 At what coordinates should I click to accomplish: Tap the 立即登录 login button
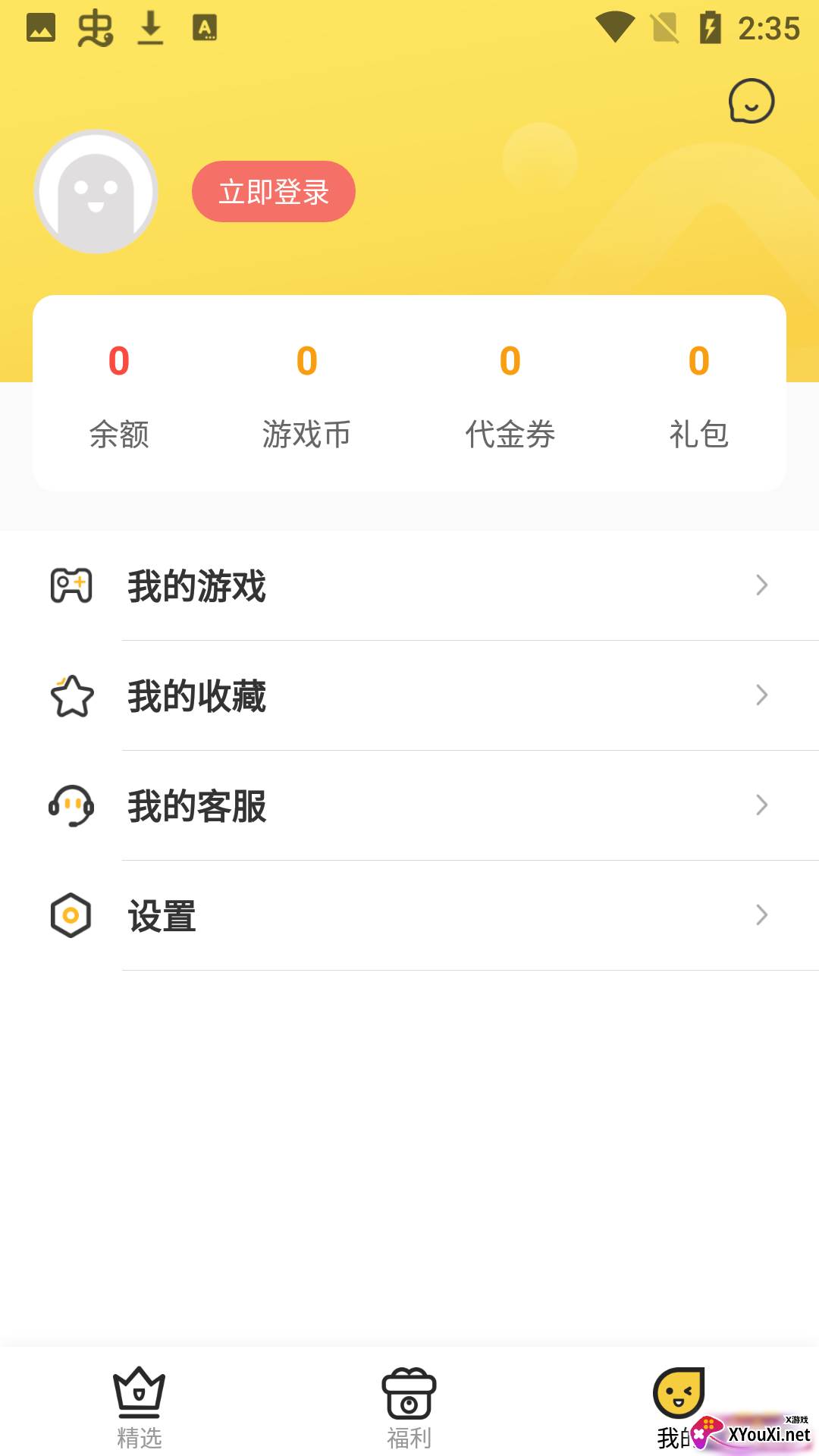coord(273,192)
